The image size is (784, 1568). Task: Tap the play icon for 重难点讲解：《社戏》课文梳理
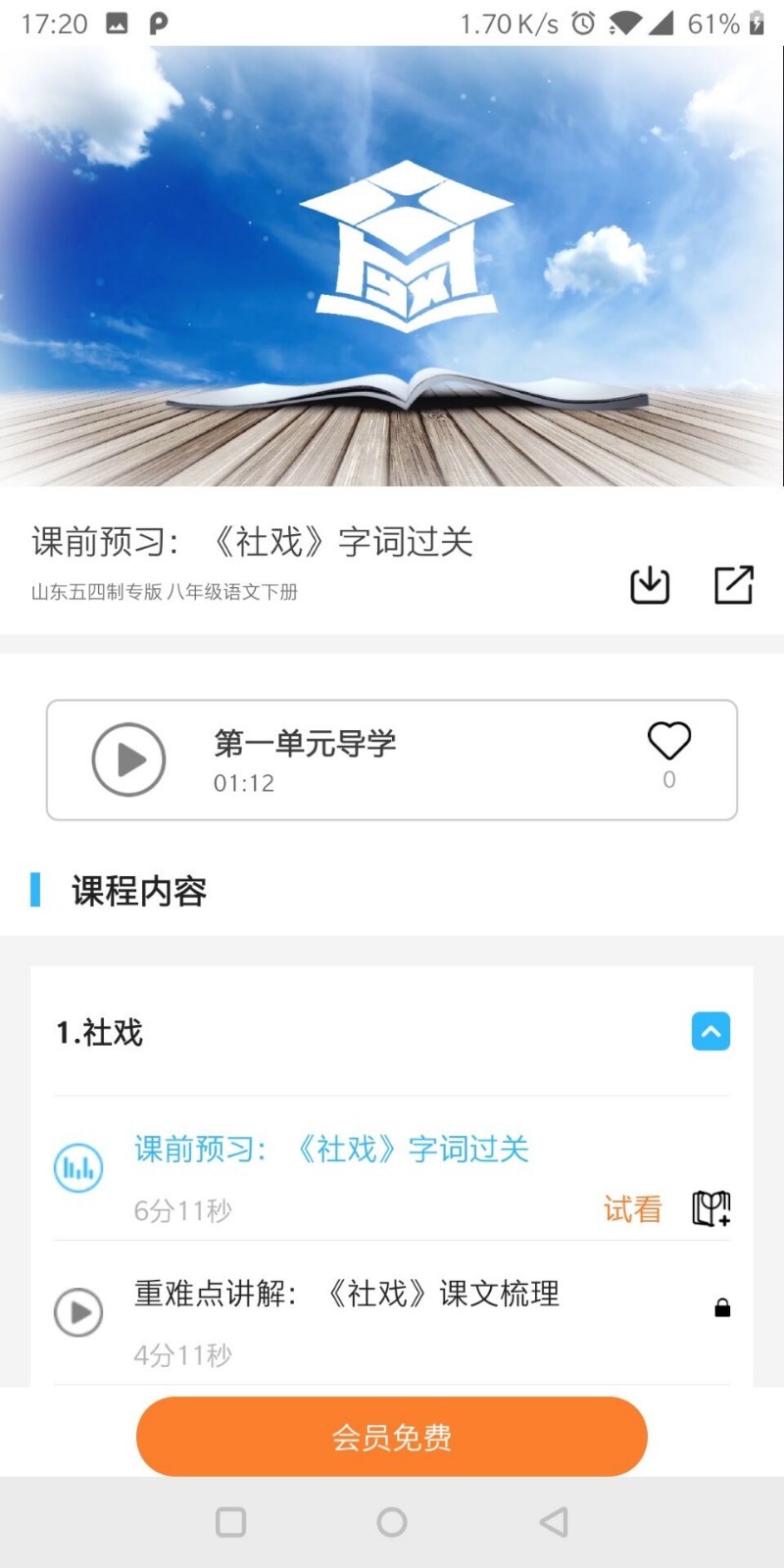click(x=77, y=1312)
